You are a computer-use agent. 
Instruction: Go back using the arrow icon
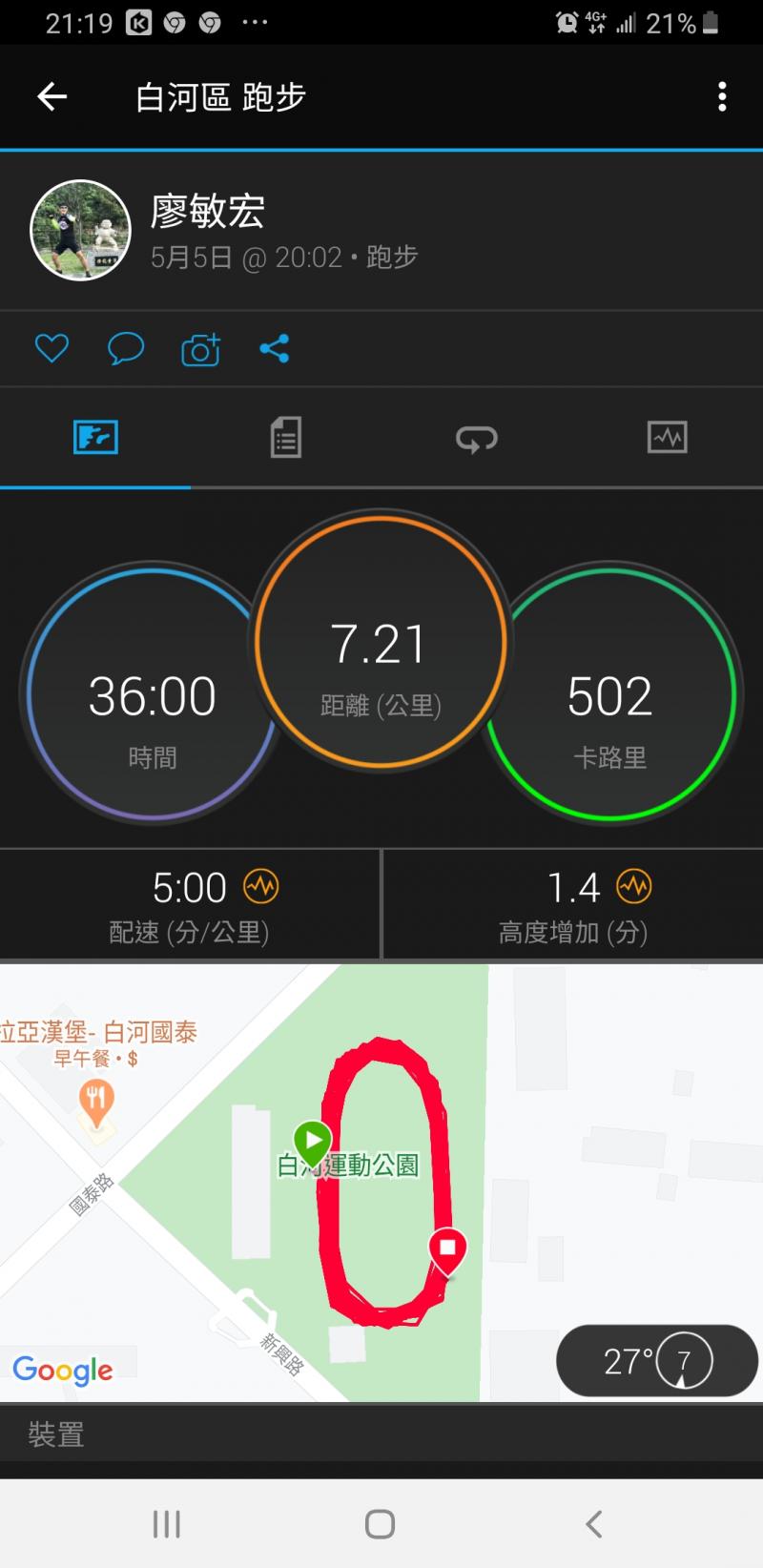52,96
